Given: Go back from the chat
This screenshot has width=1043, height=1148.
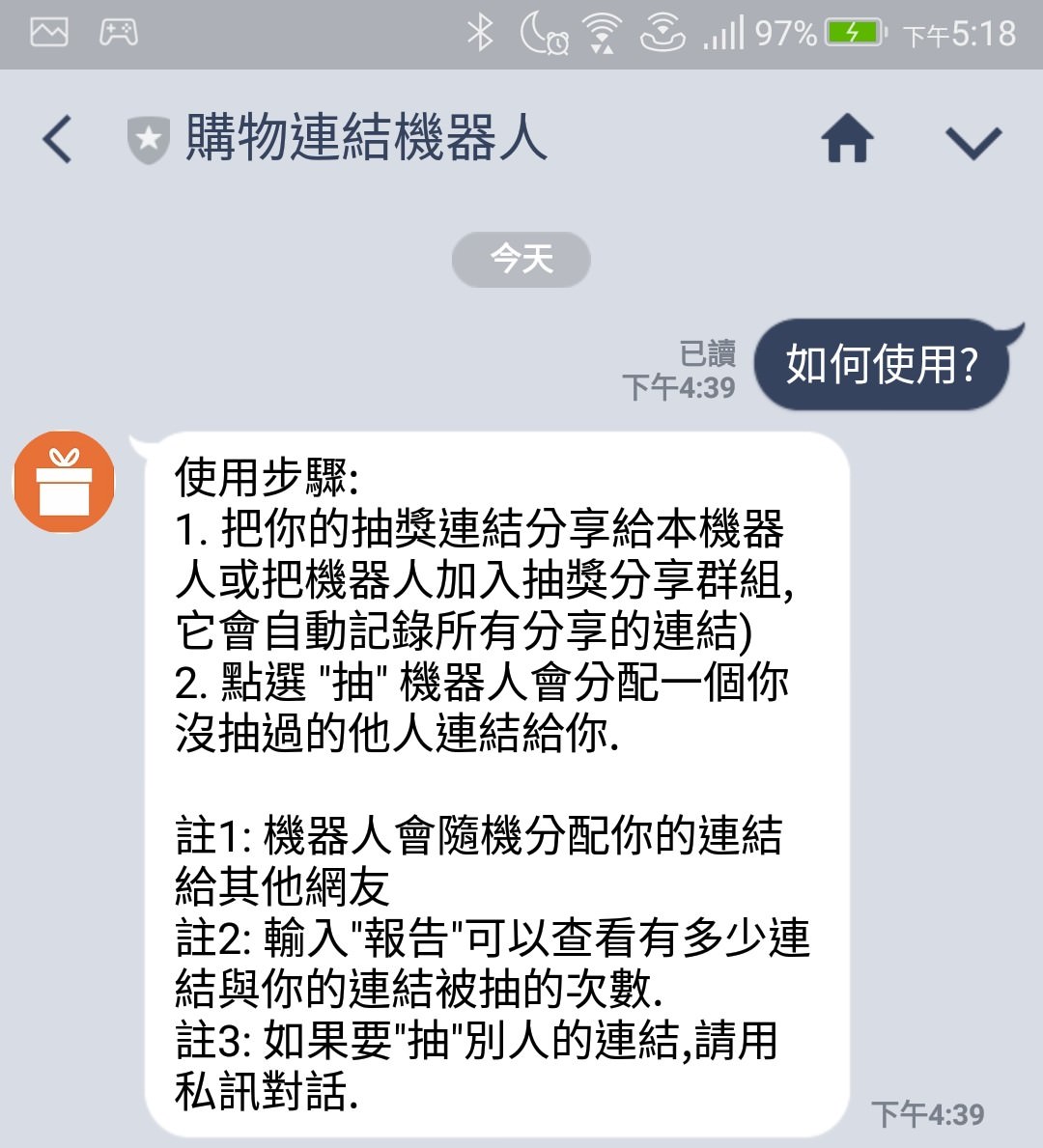Looking at the screenshot, I should click(58, 139).
